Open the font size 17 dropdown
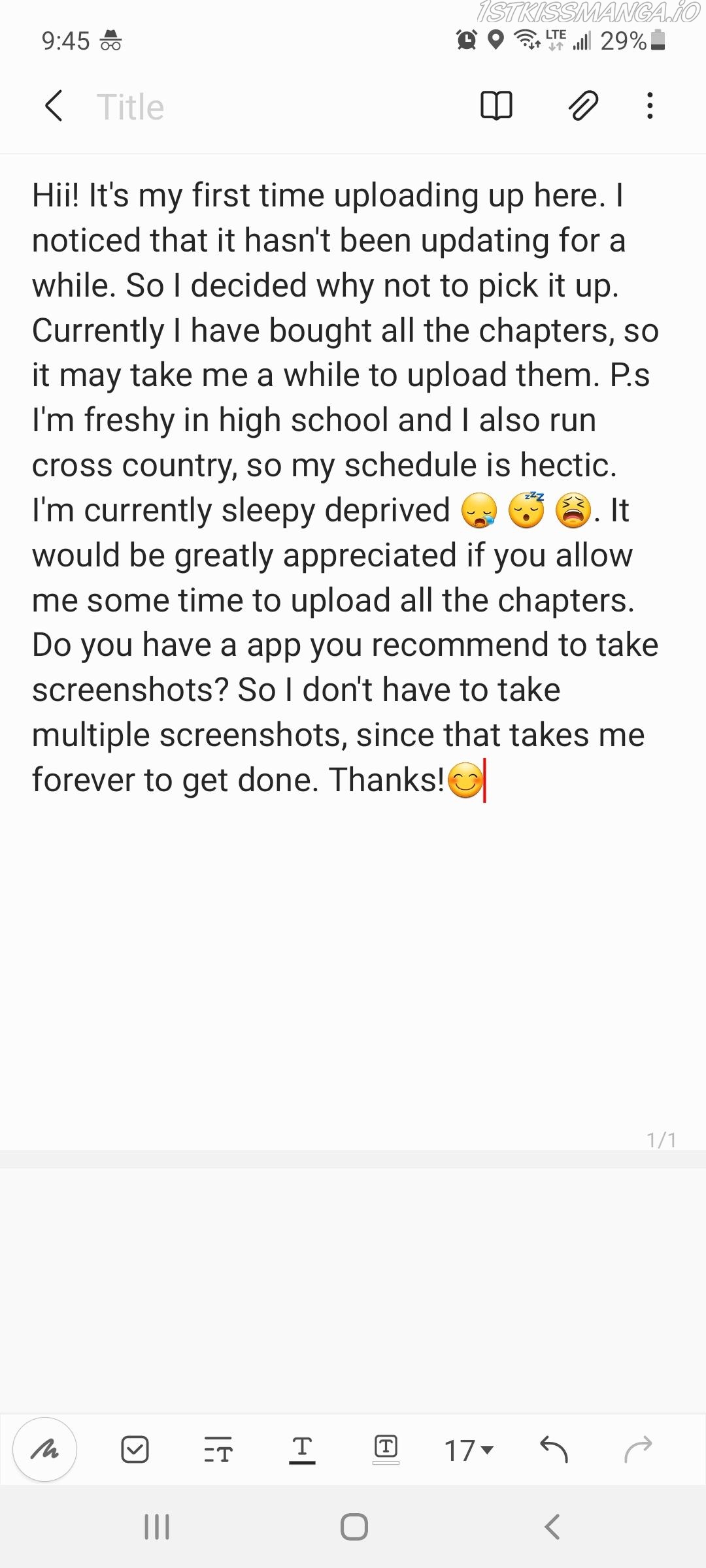Screen dimensions: 706x1568 click(469, 1450)
